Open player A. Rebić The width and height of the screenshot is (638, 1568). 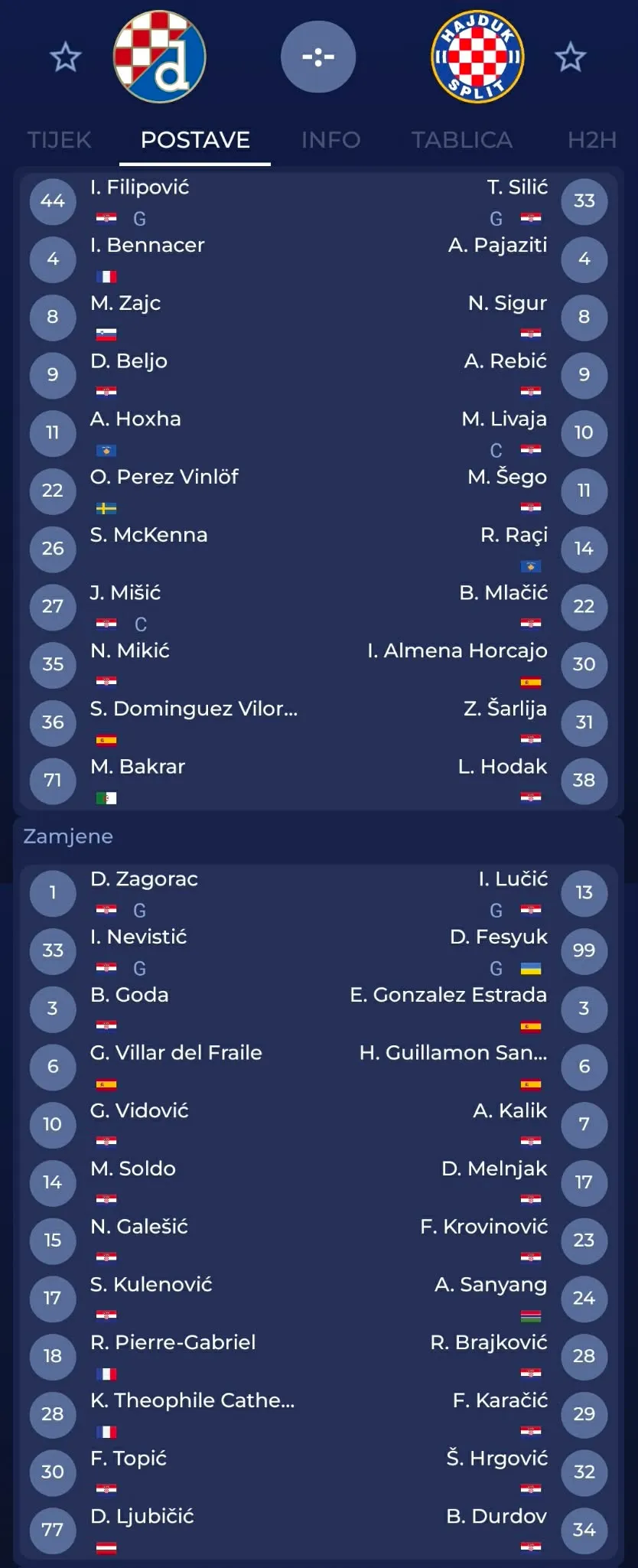pos(505,361)
